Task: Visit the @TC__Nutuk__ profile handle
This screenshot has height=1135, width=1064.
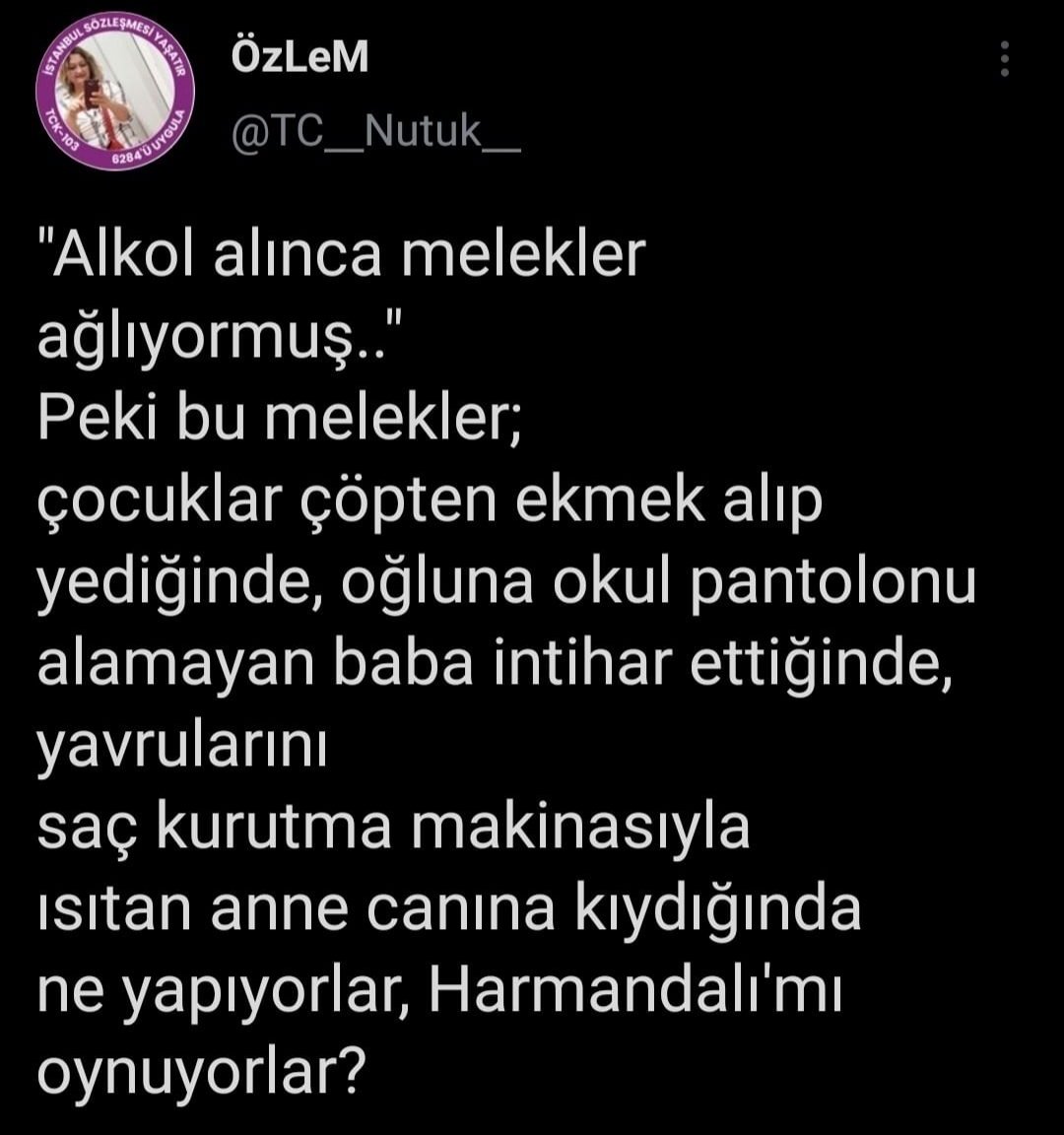Action: pyautogui.click(x=375, y=131)
